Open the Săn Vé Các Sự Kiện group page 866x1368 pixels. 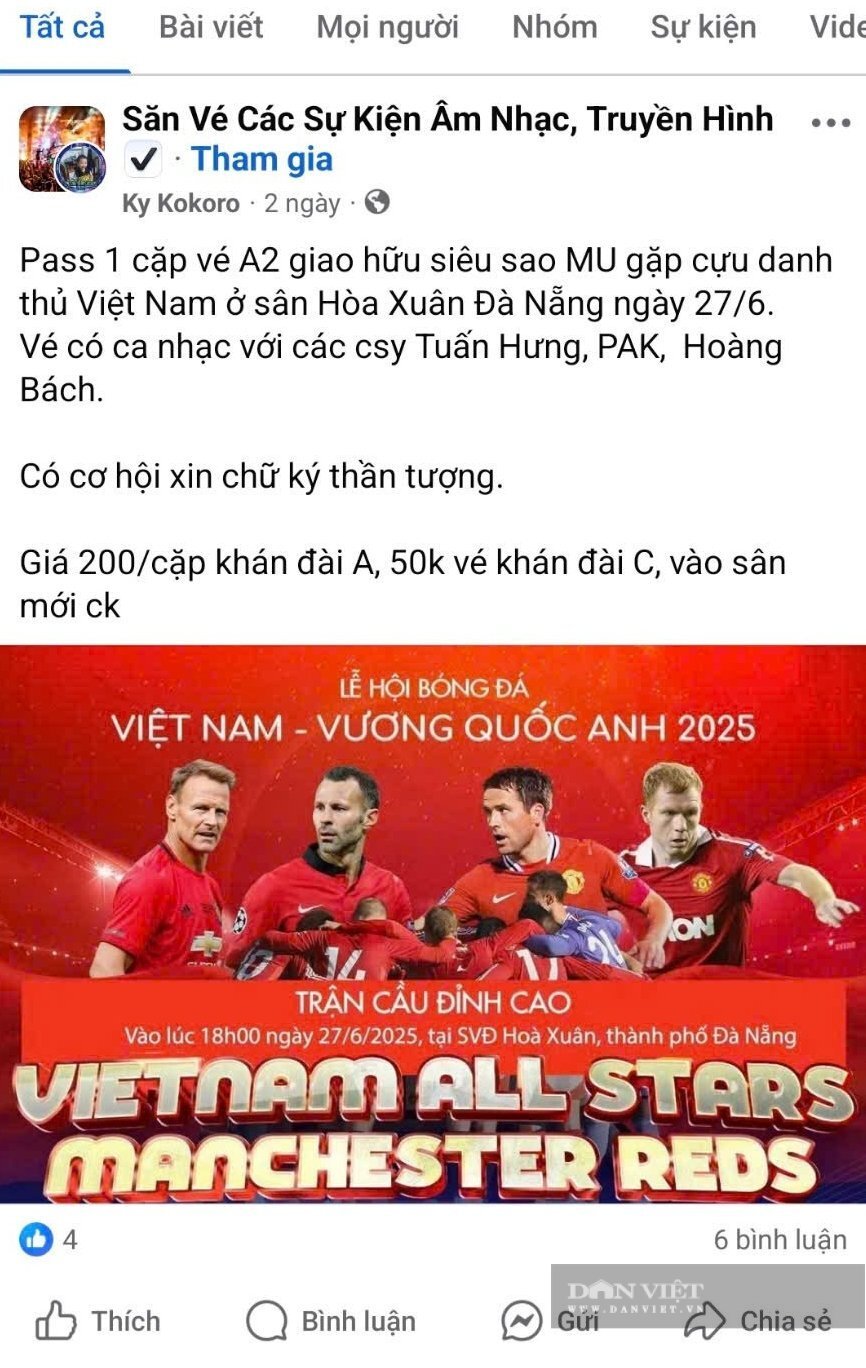(x=447, y=119)
